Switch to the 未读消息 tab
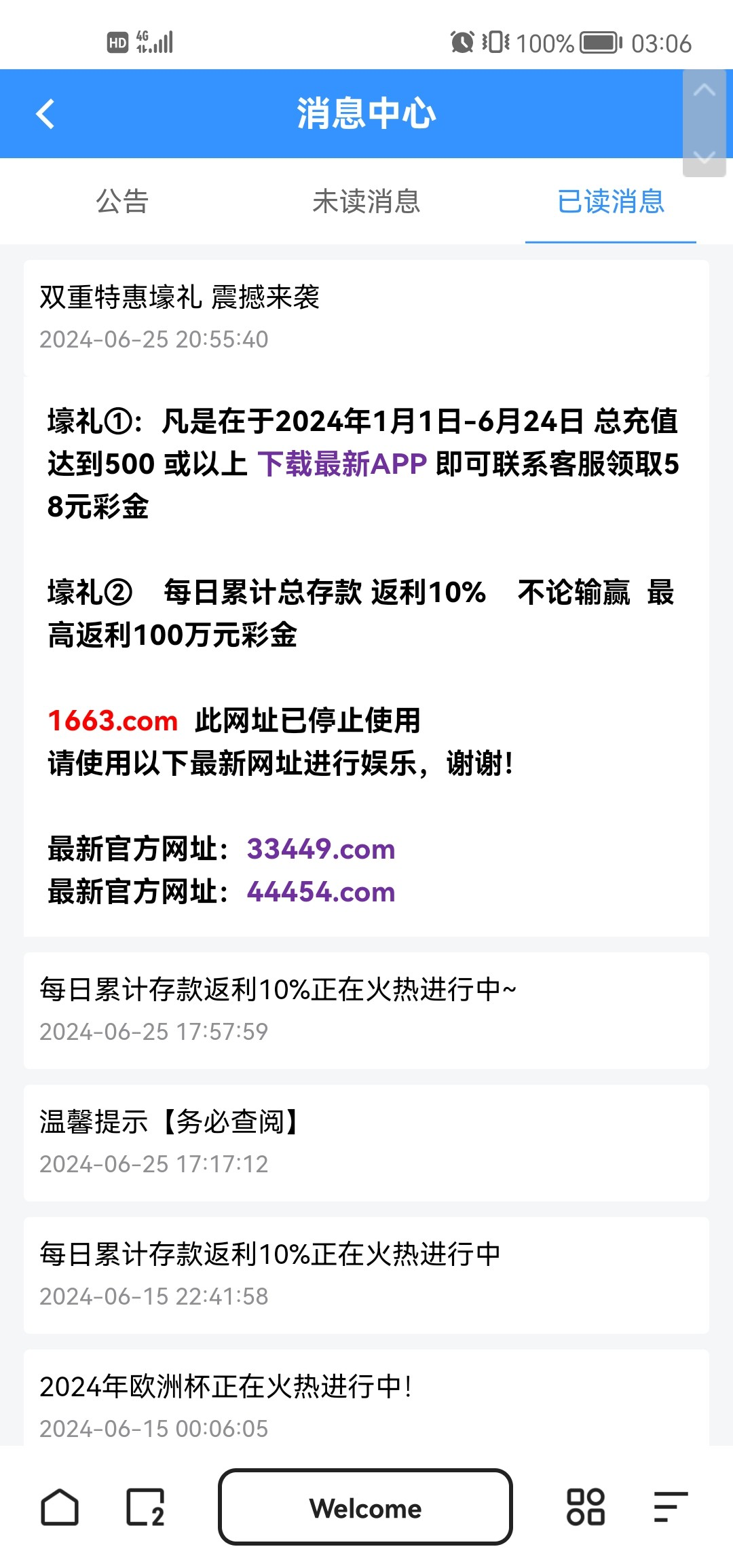Screen dimensions: 733x1568 (x=366, y=202)
